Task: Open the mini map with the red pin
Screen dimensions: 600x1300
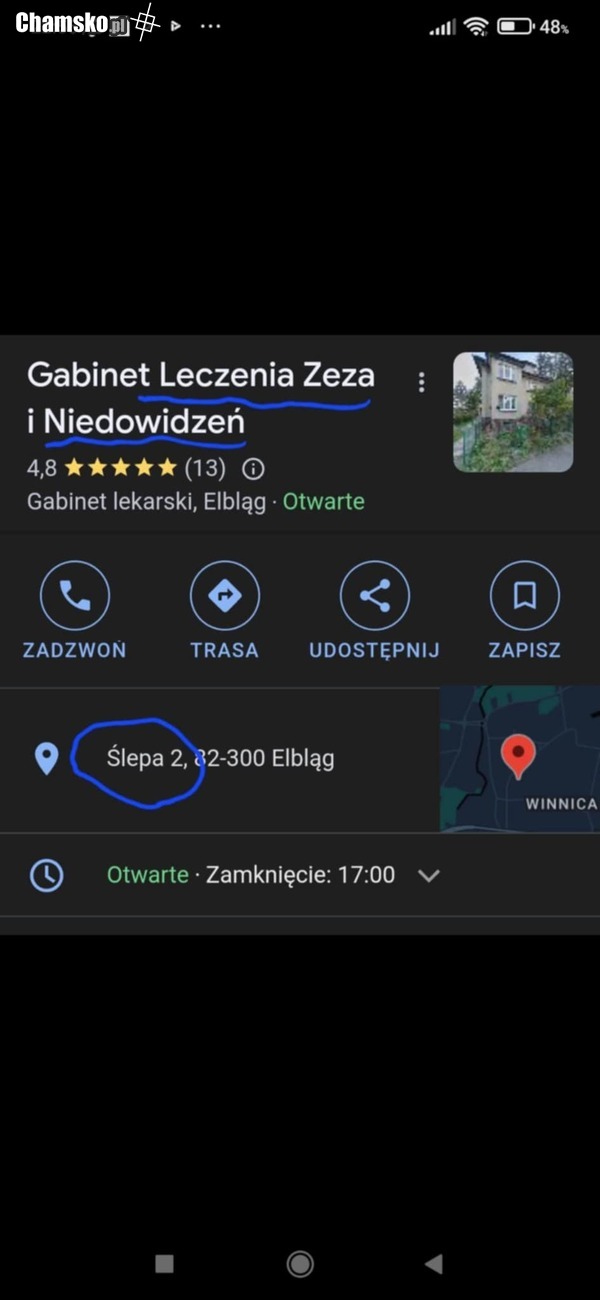Action: click(518, 759)
